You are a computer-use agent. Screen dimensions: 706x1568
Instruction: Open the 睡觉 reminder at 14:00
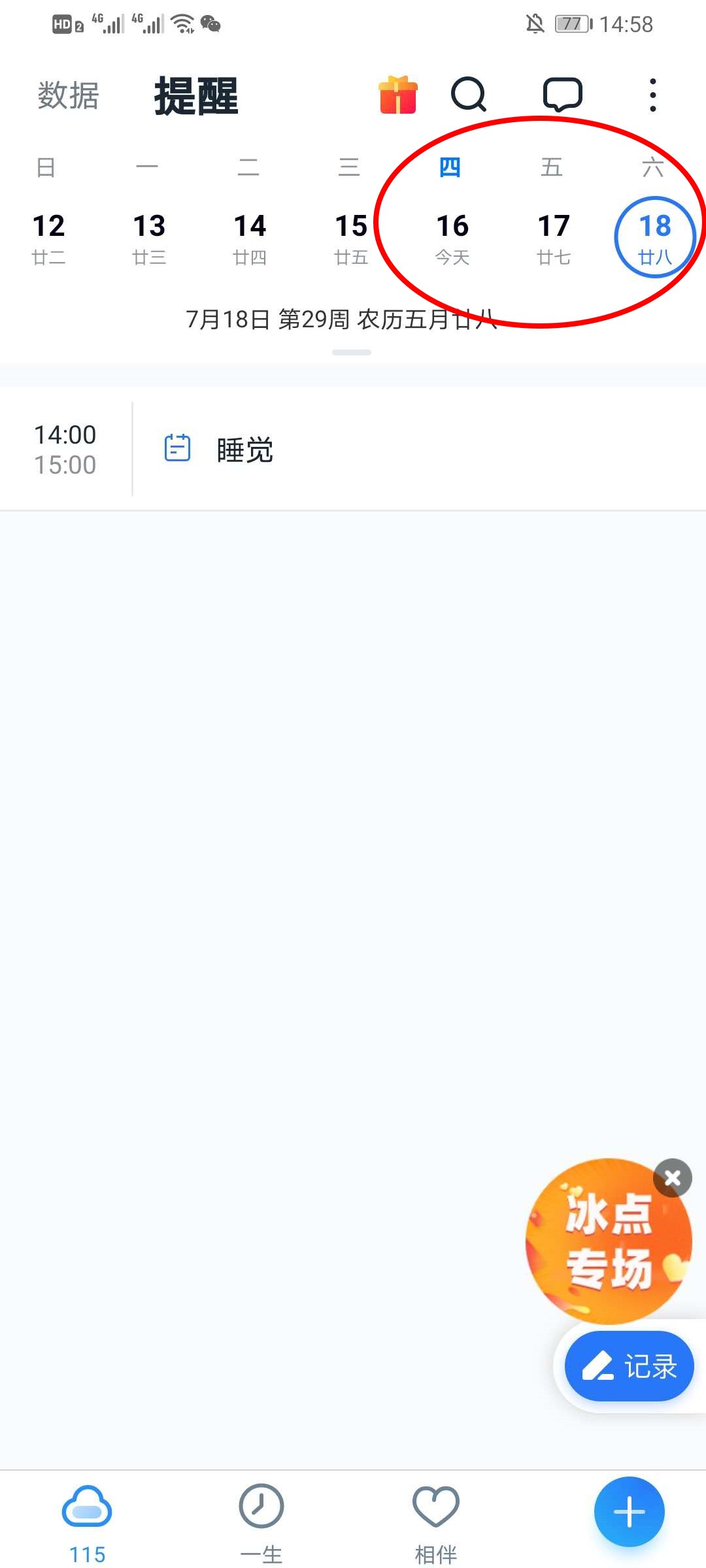coord(353,449)
